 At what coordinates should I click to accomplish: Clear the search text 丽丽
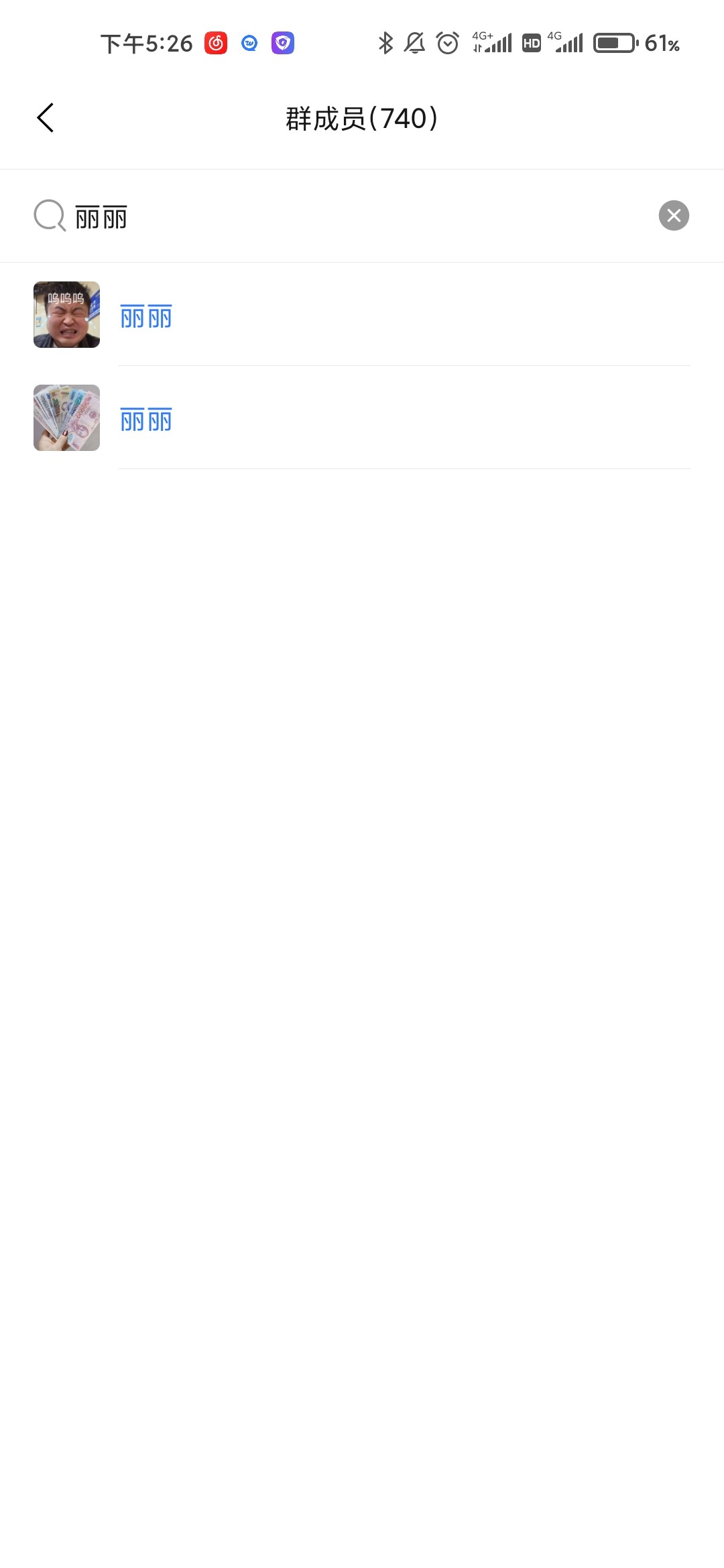pyautogui.click(x=674, y=216)
